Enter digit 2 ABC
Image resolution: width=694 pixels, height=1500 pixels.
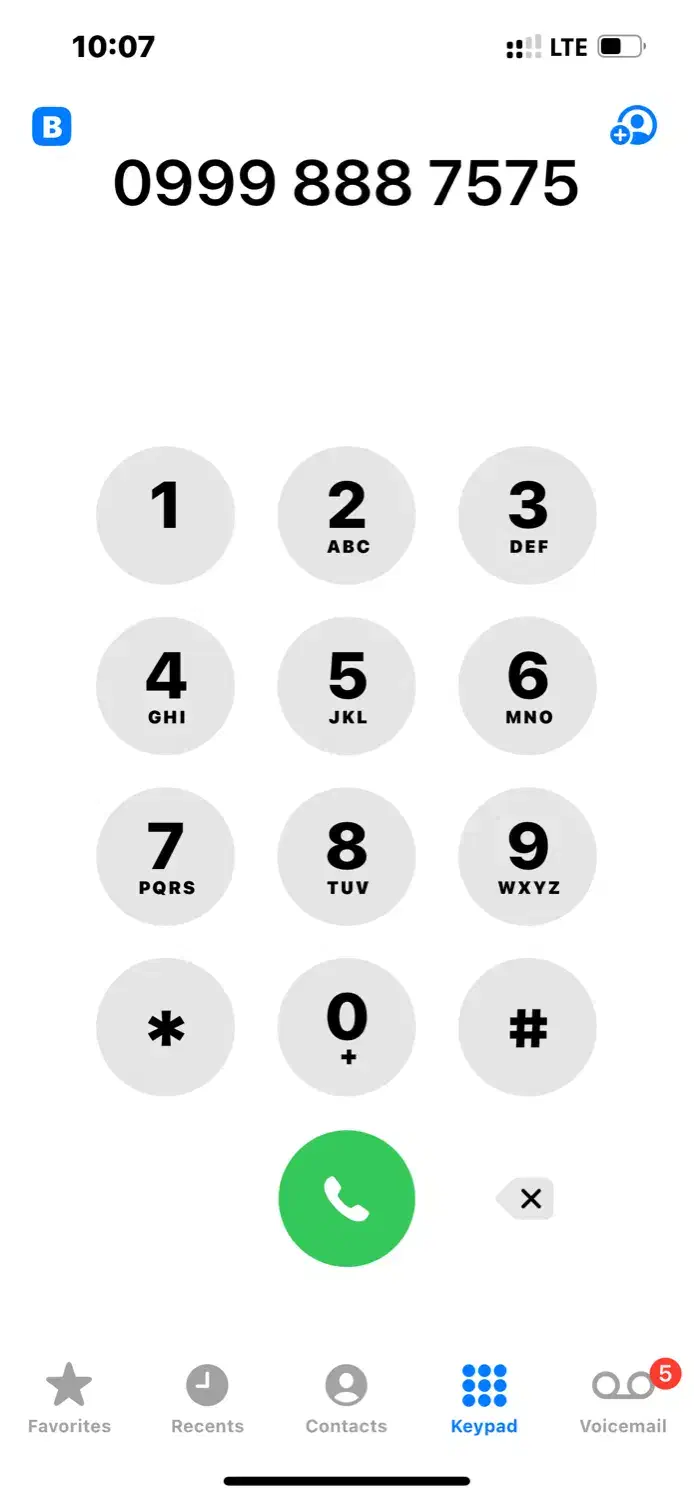point(346,515)
